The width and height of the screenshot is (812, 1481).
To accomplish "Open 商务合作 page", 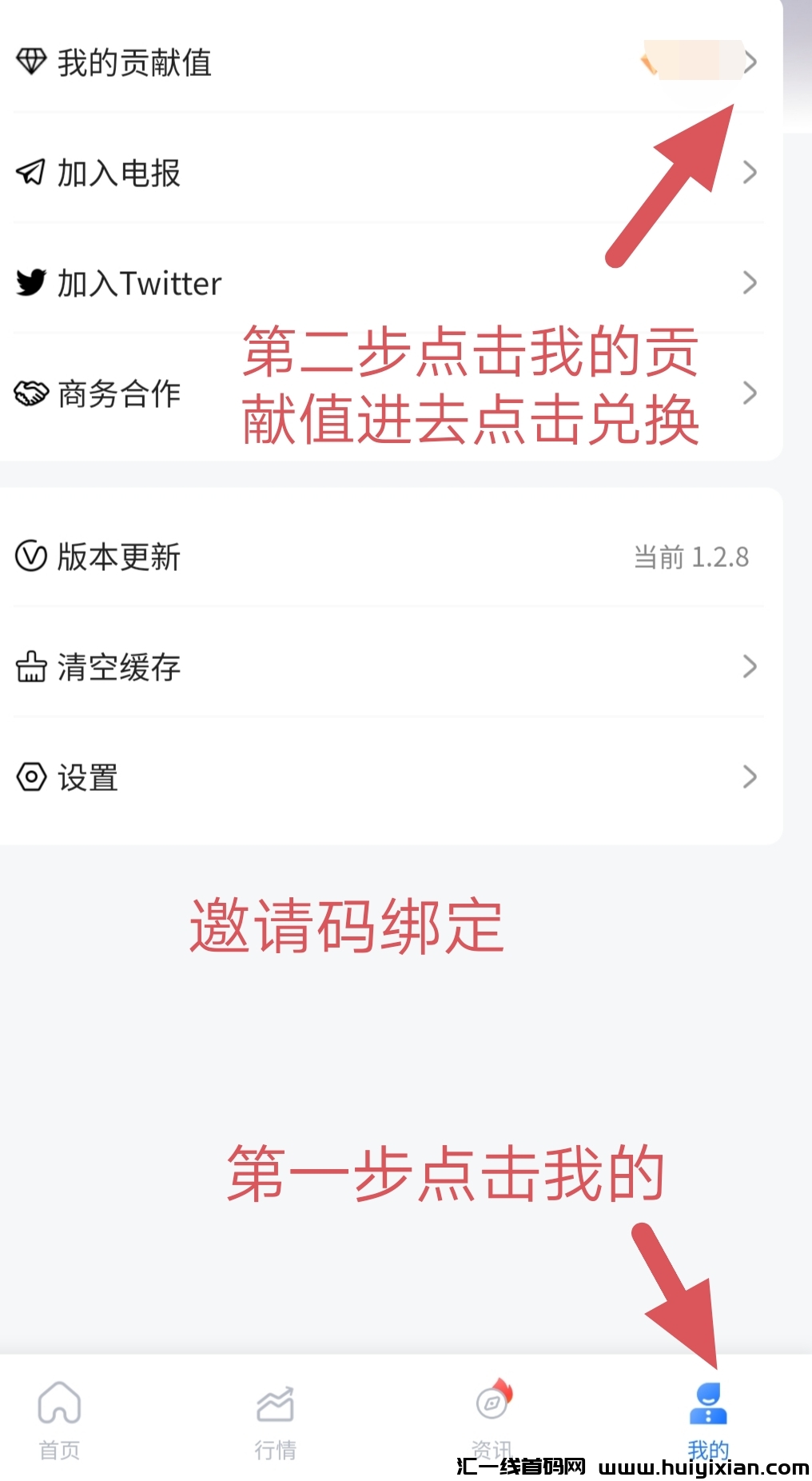I will coord(117,393).
